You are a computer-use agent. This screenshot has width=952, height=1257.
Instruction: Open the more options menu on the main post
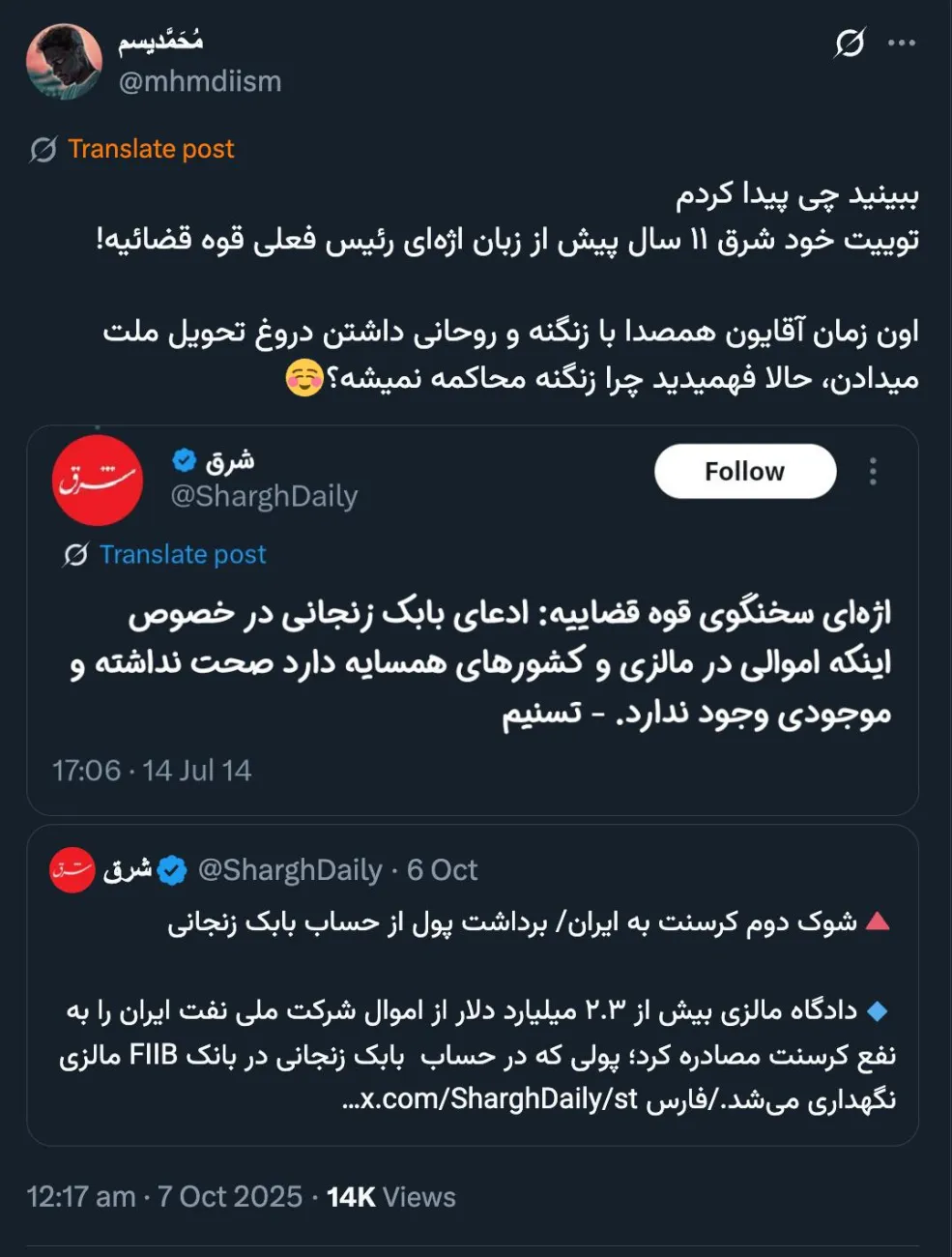pyautogui.click(x=903, y=43)
